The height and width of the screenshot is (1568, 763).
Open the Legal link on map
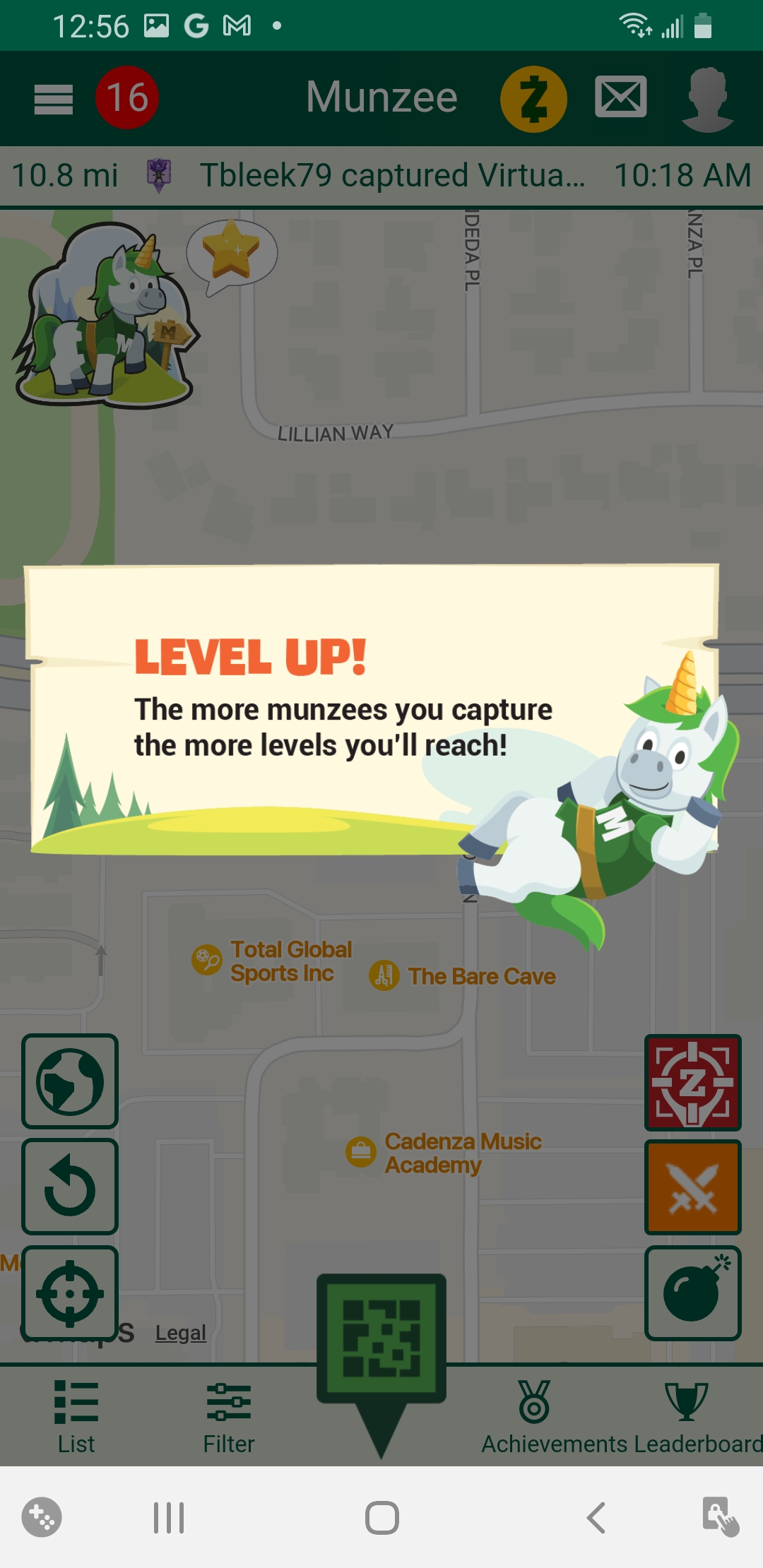(181, 1333)
